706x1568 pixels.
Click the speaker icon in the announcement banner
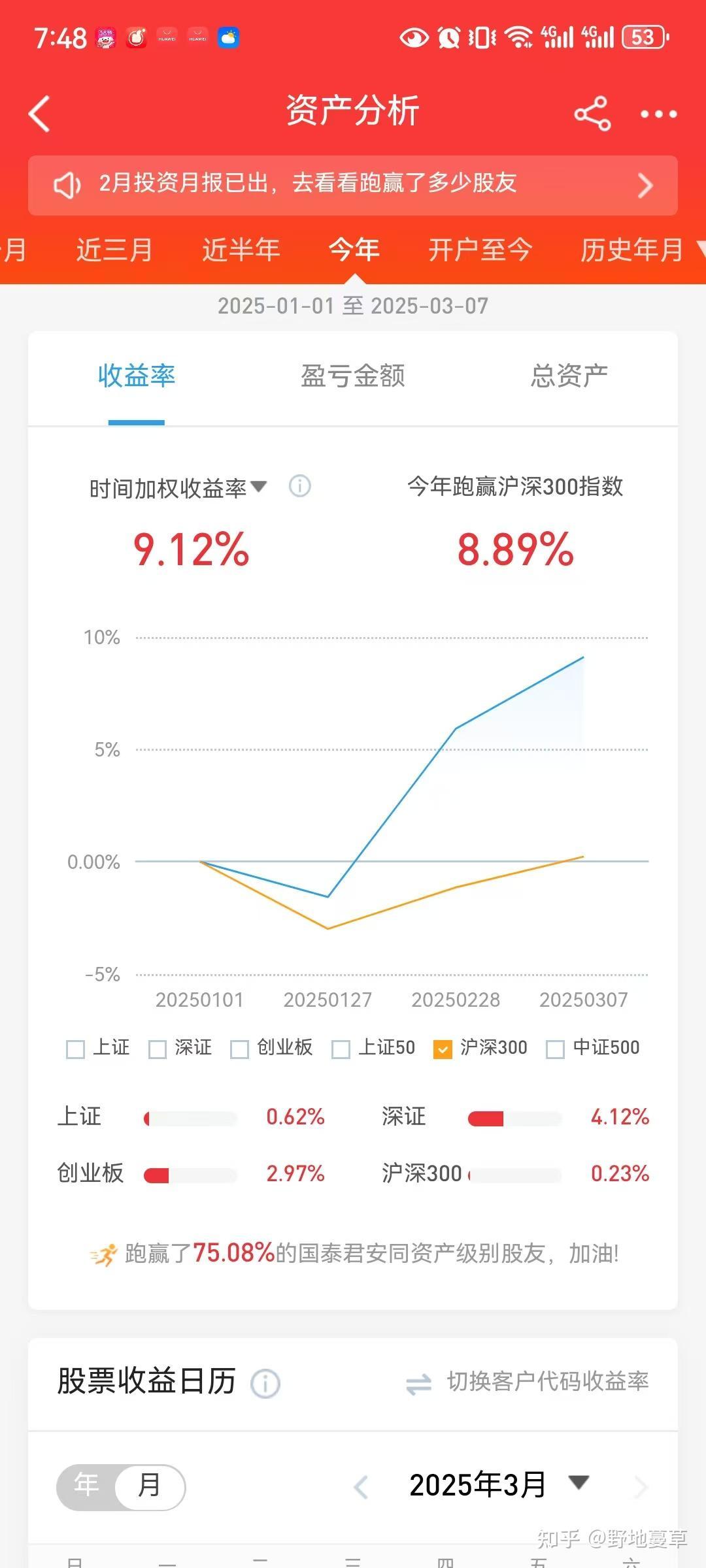(x=67, y=185)
